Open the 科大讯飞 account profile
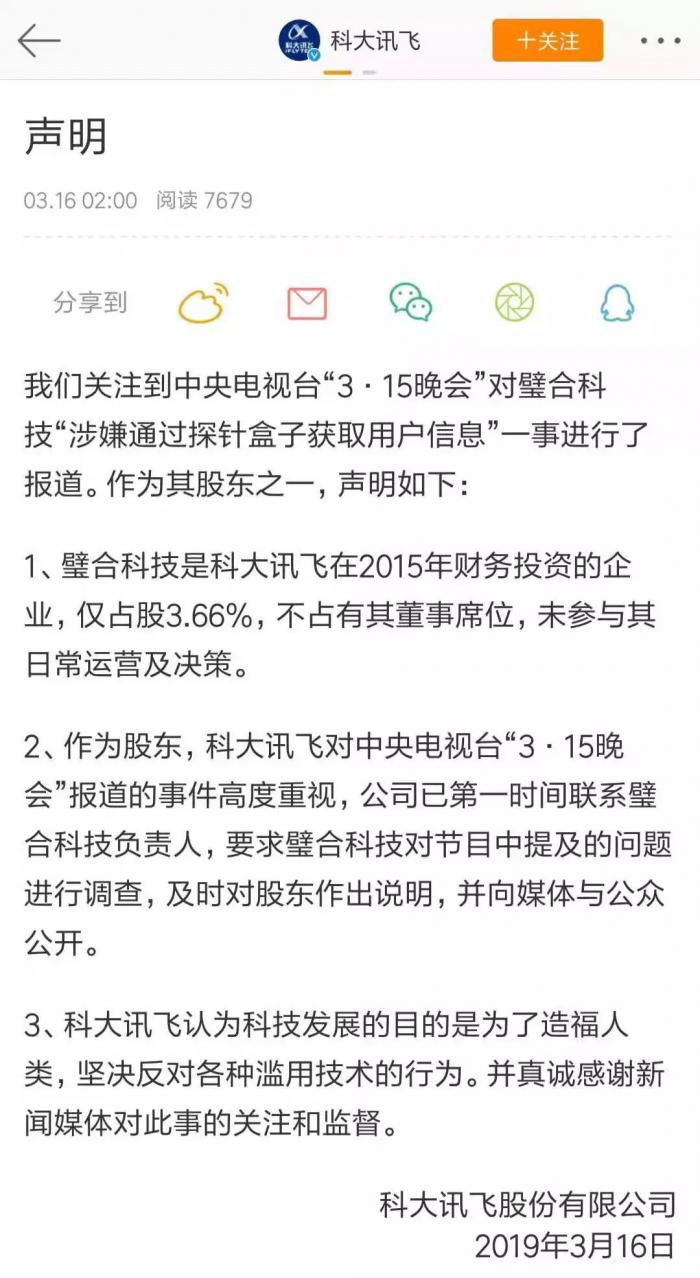 point(349,41)
